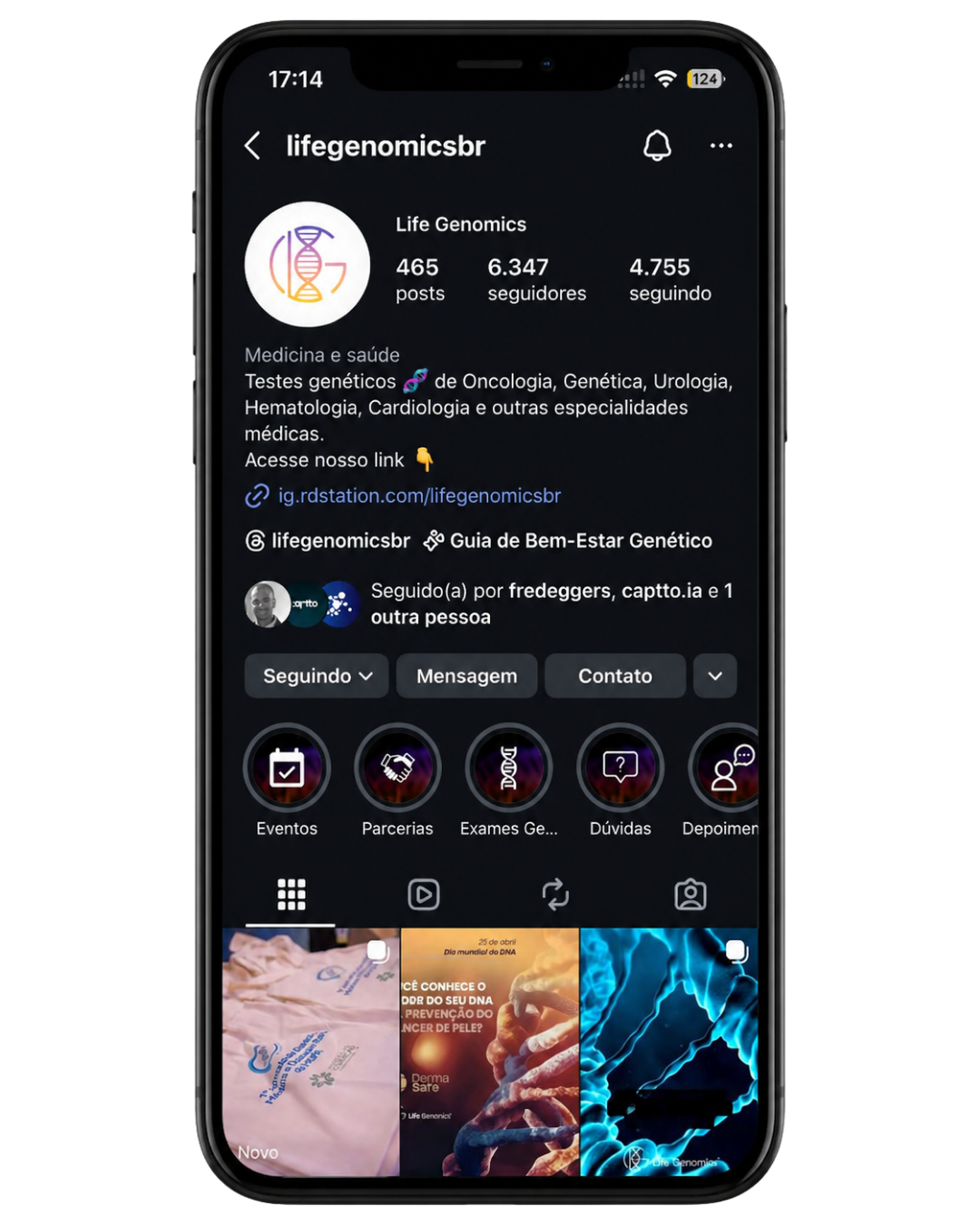This screenshot has height=1225, width=980.
Task: Open the Parcerias story highlight
Action: point(397,769)
